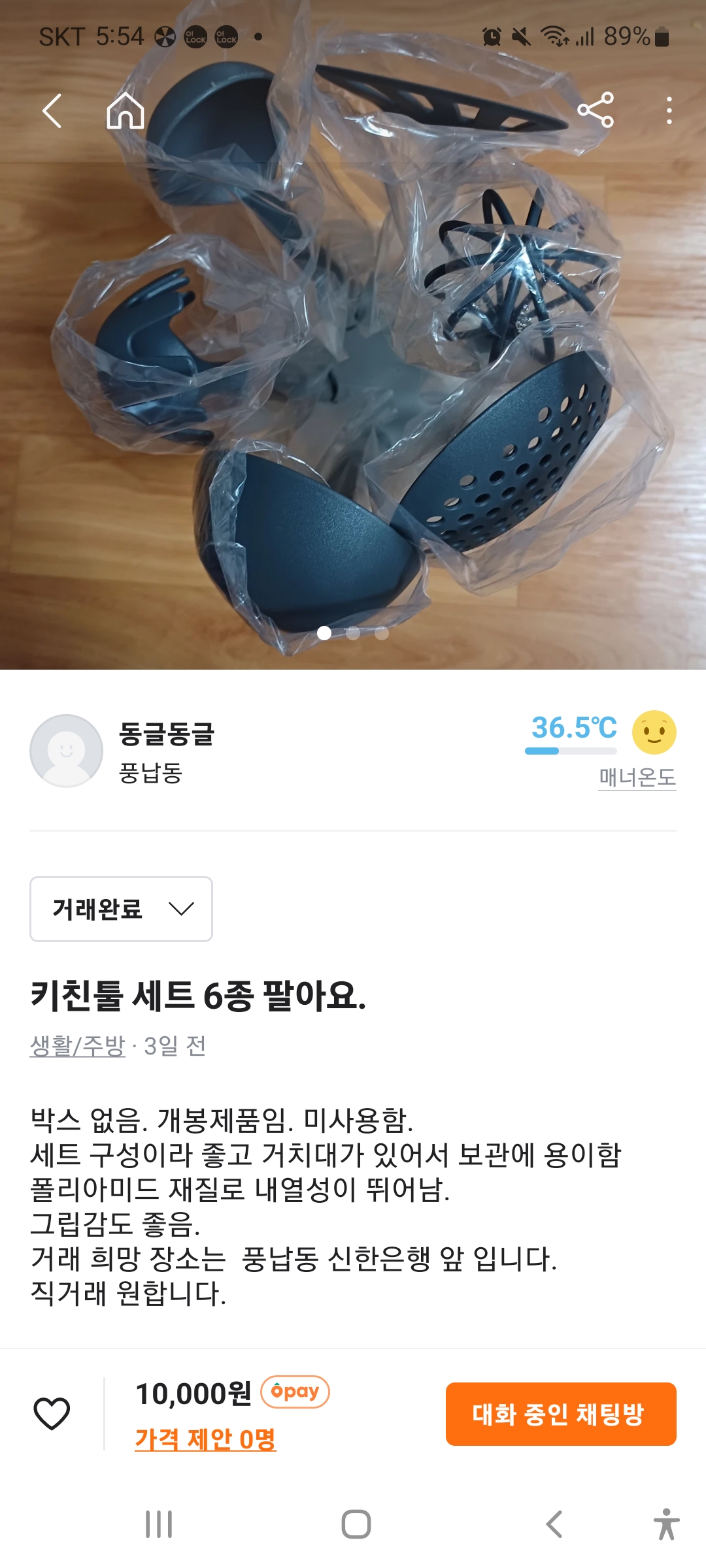This screenshot has height=1568, width=706.
Task: Open recent apps from navigation bar
Action: [159, 1524]
